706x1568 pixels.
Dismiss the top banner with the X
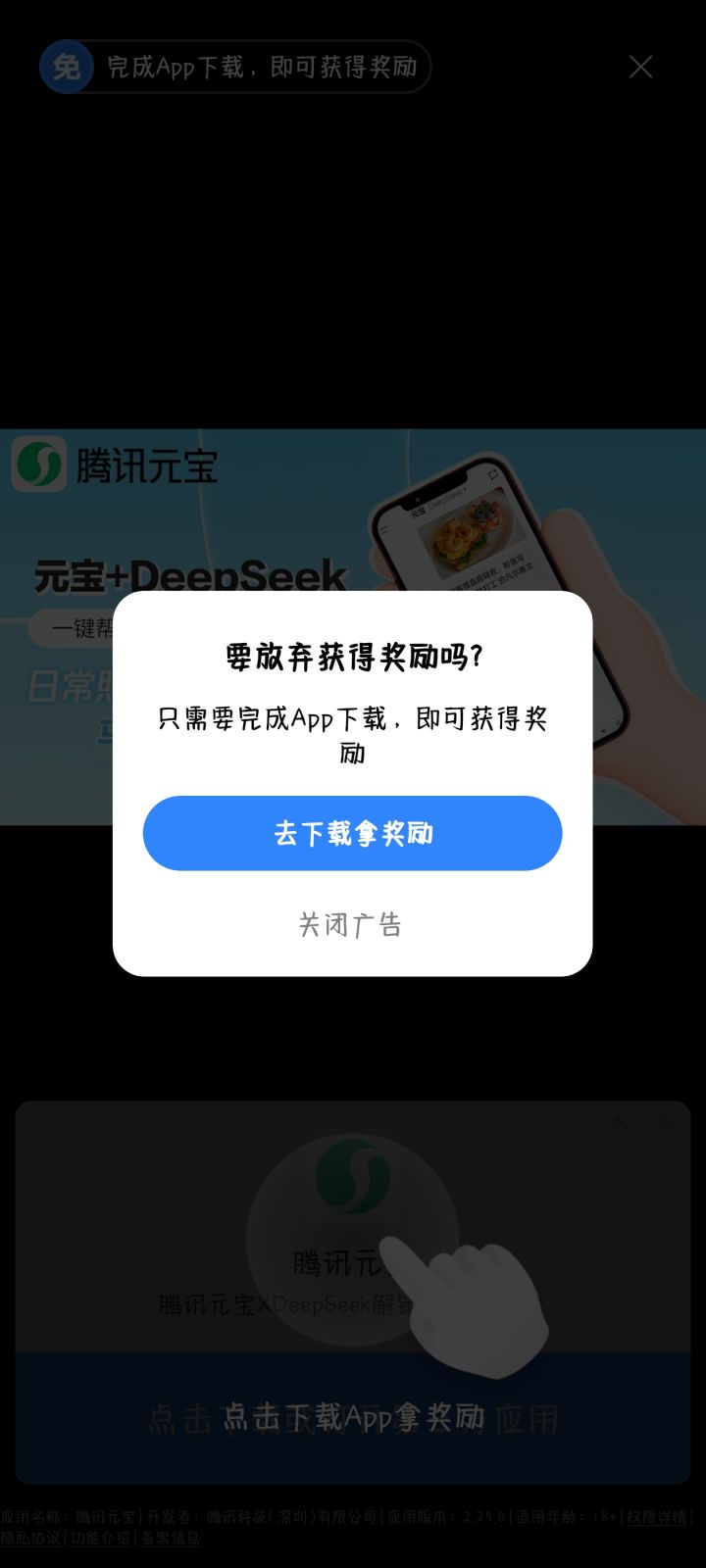pyautogui.click(x=641, y=67)
